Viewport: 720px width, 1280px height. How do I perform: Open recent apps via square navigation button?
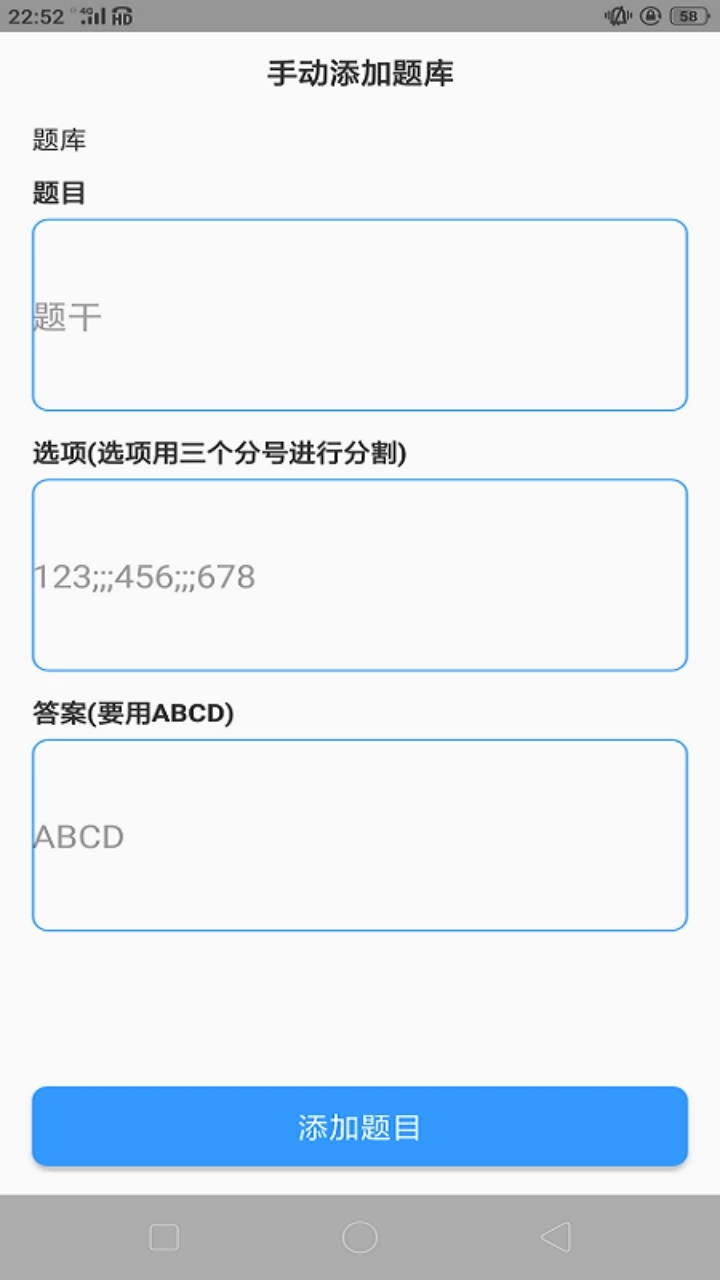pyautogui.click(x=163, y=1237)
